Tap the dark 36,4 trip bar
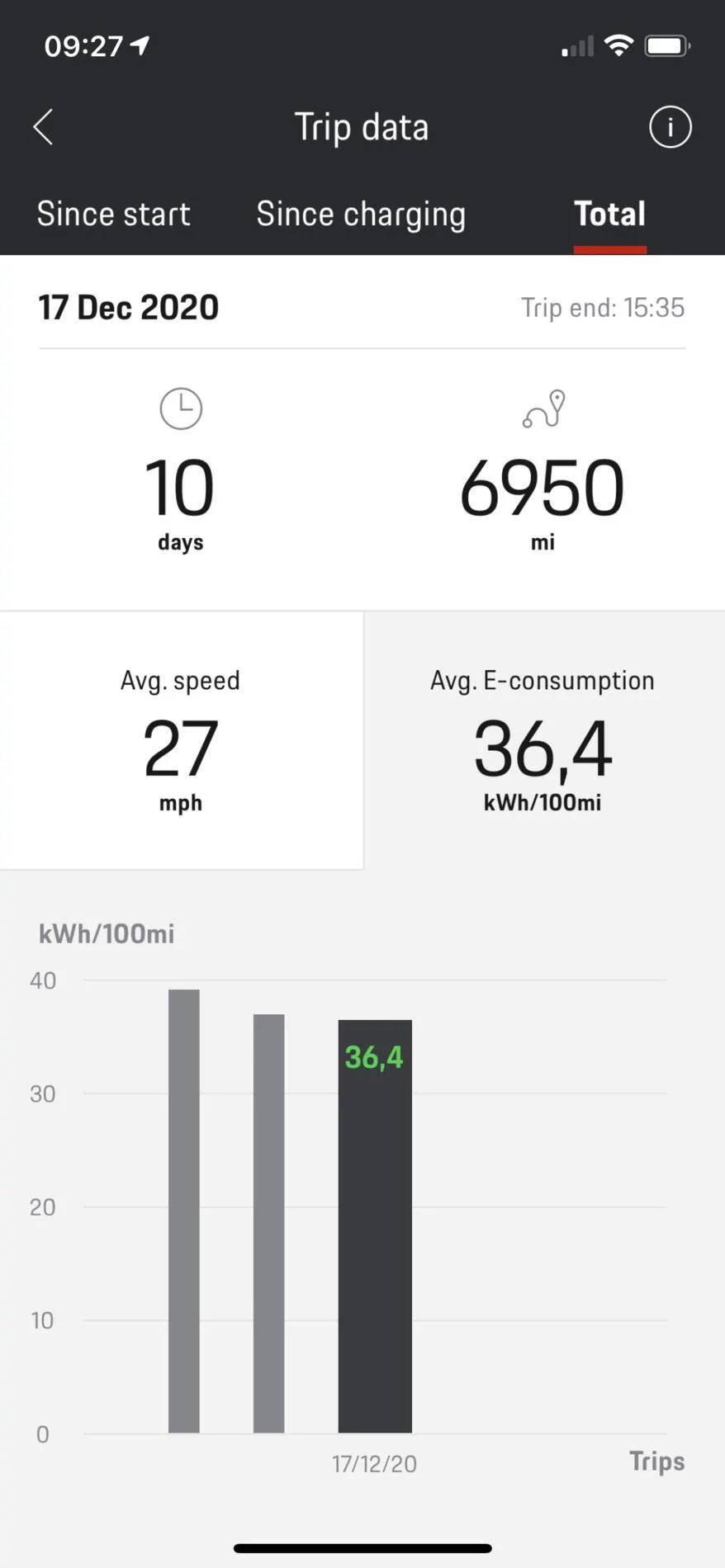The image size is (725, 1568). click(375, 1226)
